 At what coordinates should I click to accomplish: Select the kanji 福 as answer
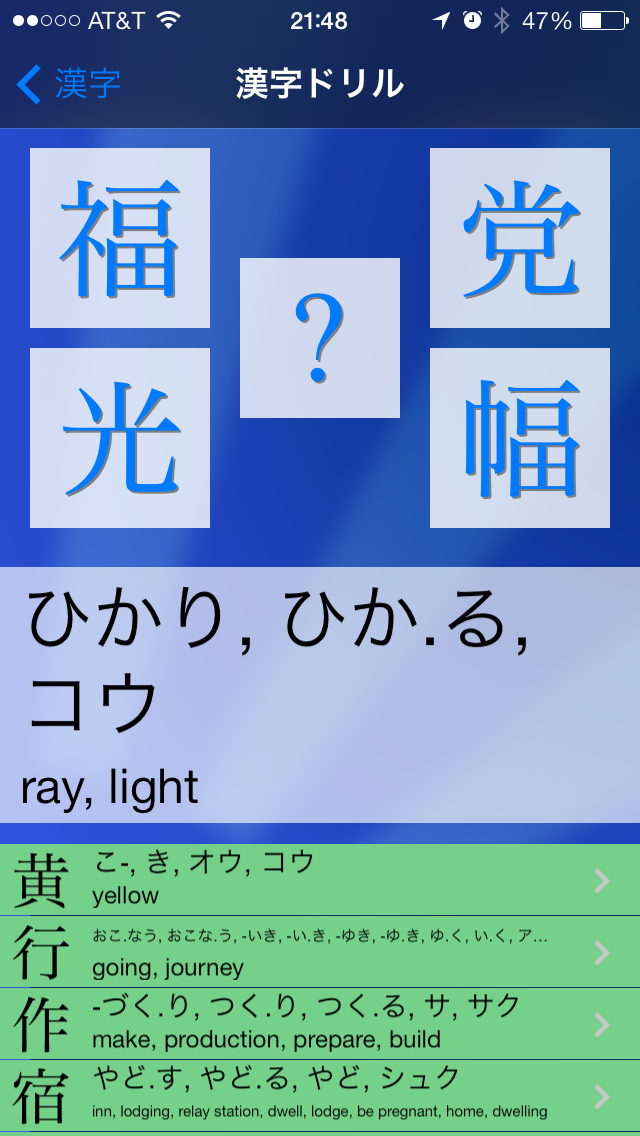pyautogui.click(x=120, y=238)
